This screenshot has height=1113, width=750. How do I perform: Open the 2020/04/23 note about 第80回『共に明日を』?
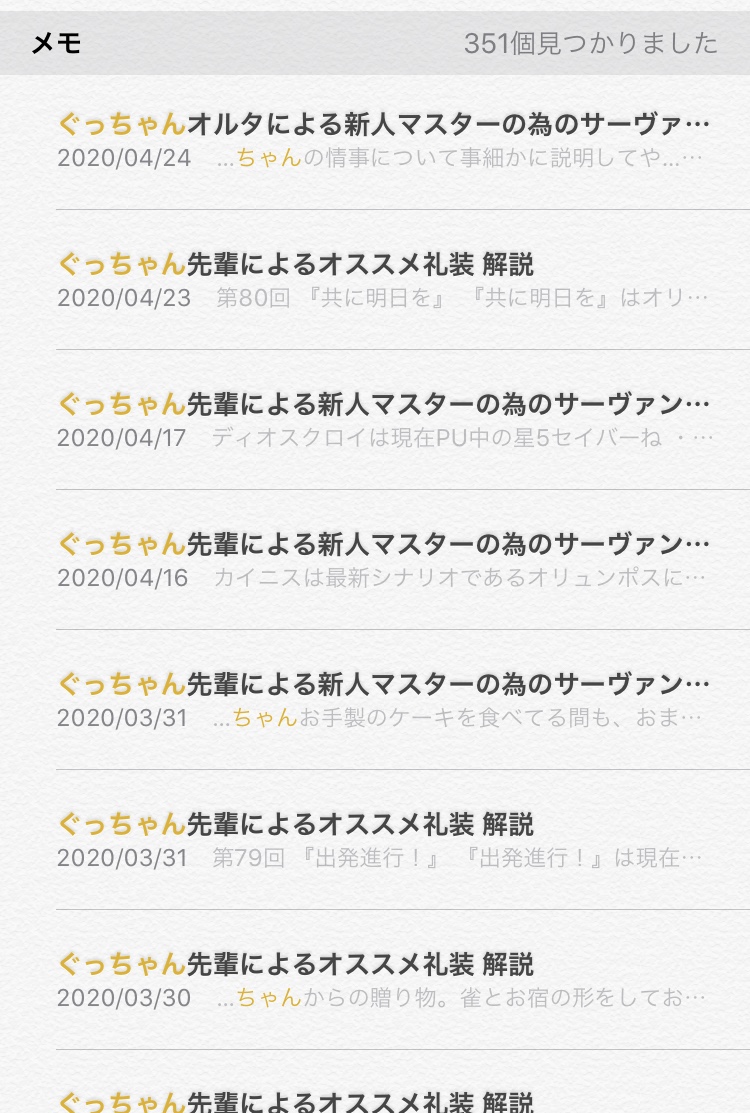tap(384, 280)
